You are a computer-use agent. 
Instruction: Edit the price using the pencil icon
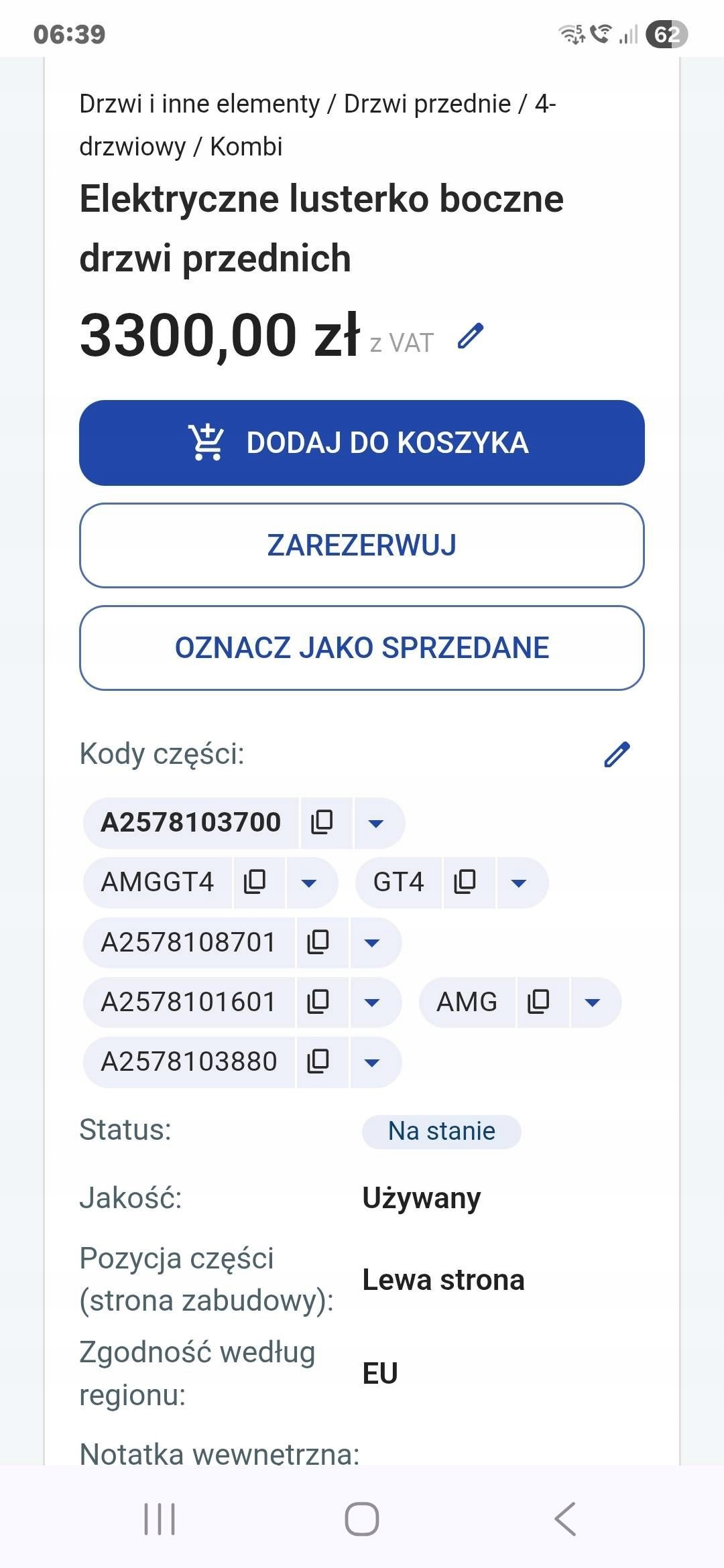point(470,336)
